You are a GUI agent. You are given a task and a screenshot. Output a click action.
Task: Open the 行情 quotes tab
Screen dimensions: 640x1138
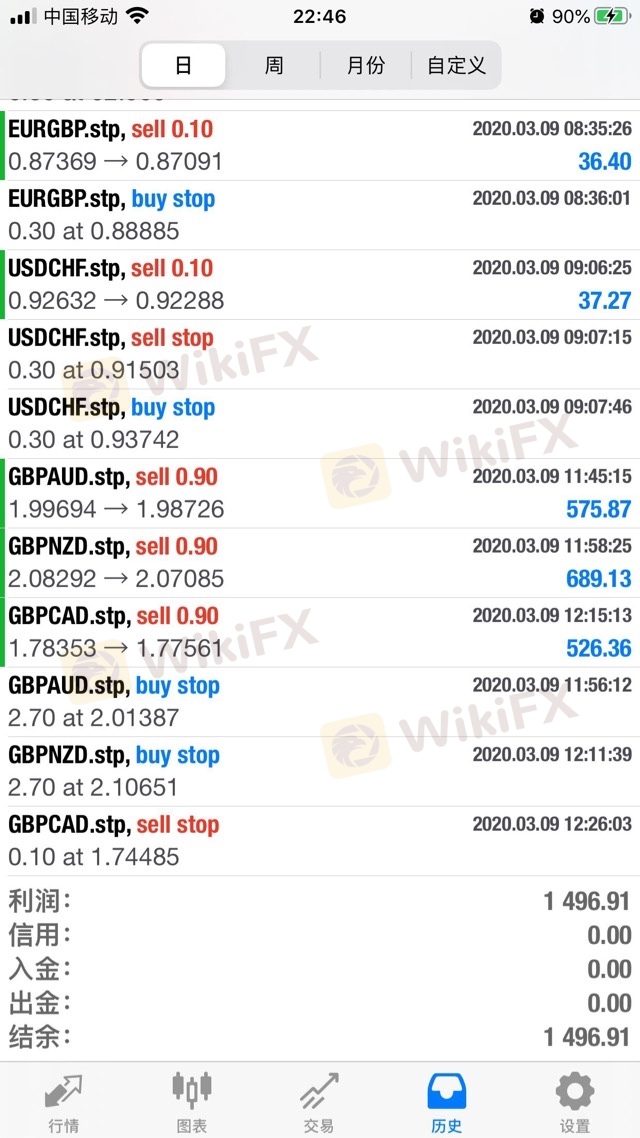(x=64, y=1100)
